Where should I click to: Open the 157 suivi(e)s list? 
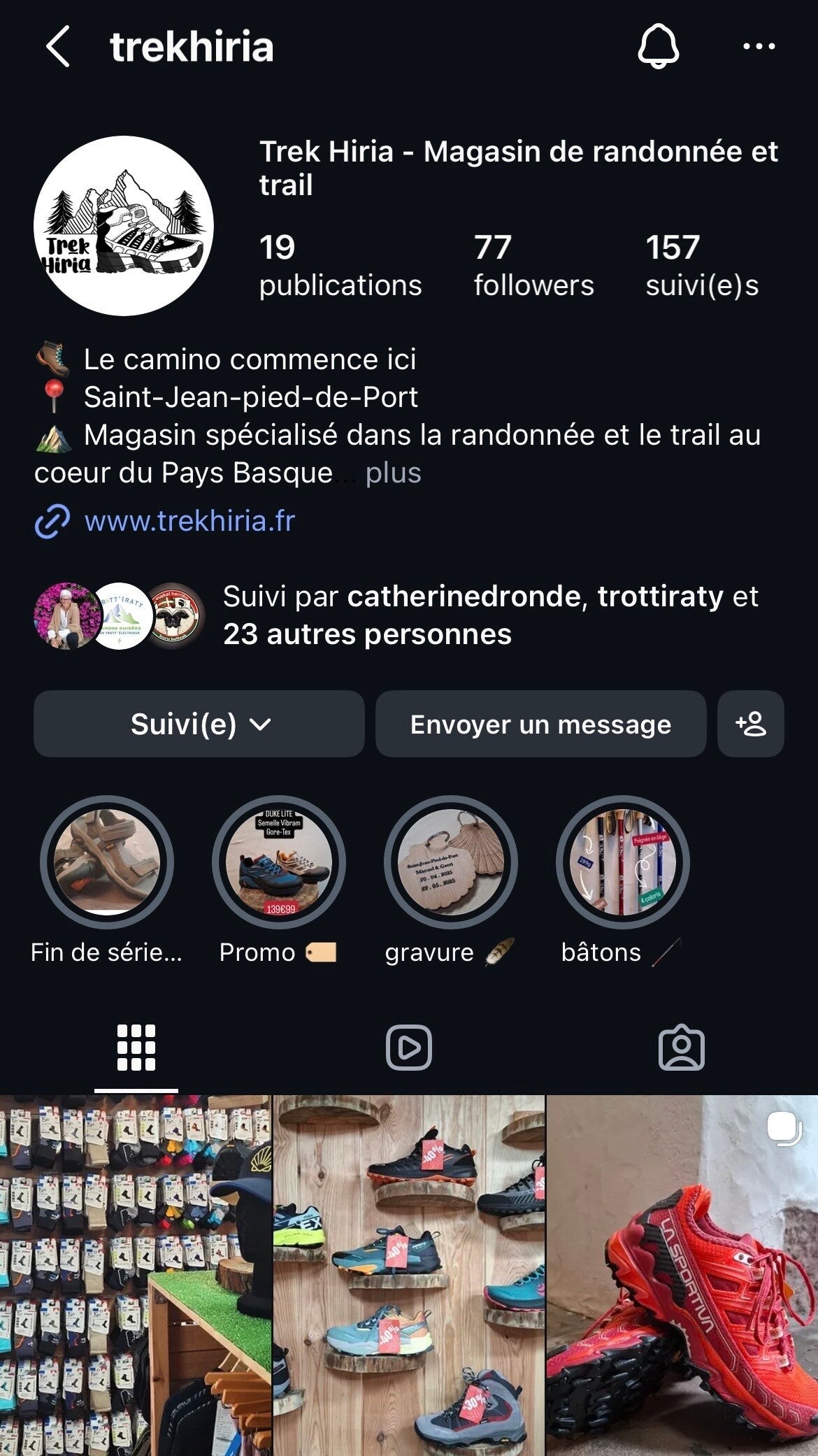point(701,266)
